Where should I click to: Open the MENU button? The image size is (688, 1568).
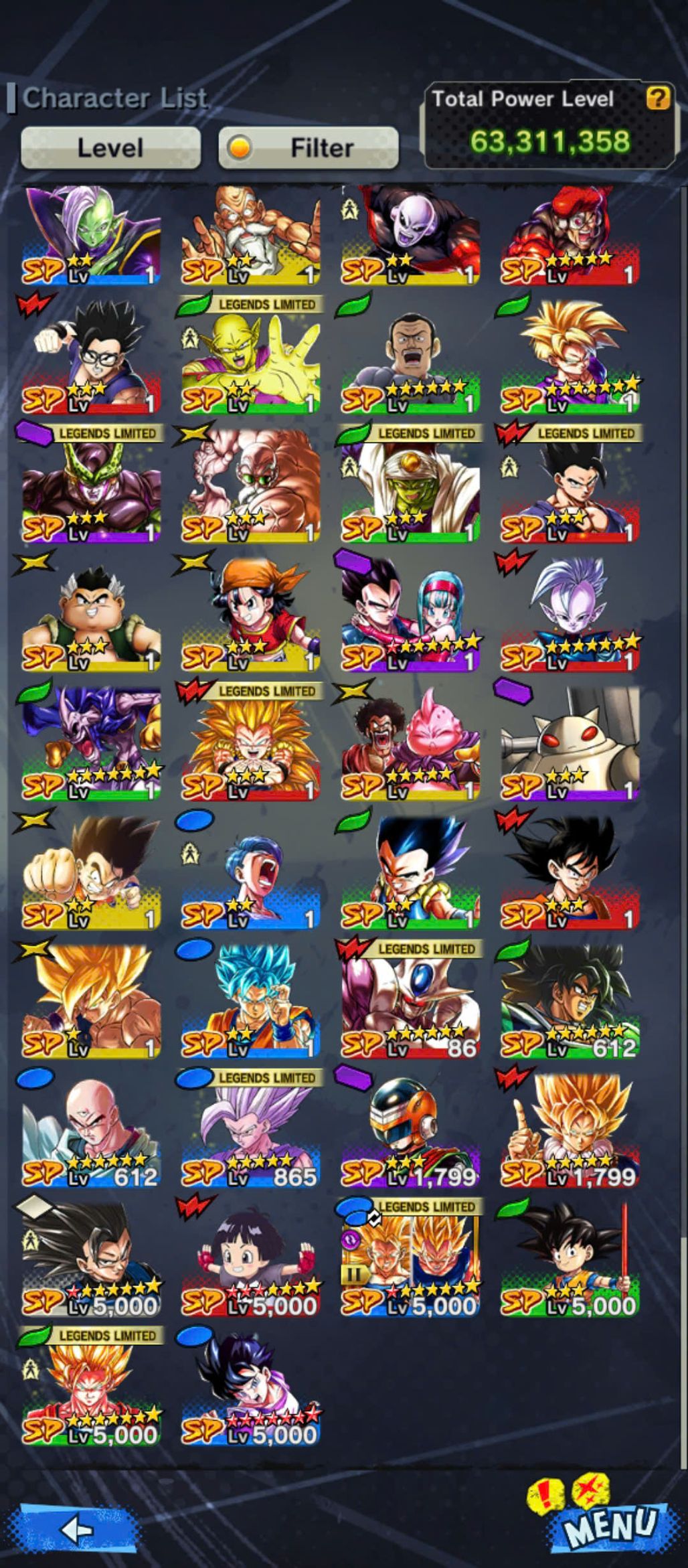tap(608, 1526)
